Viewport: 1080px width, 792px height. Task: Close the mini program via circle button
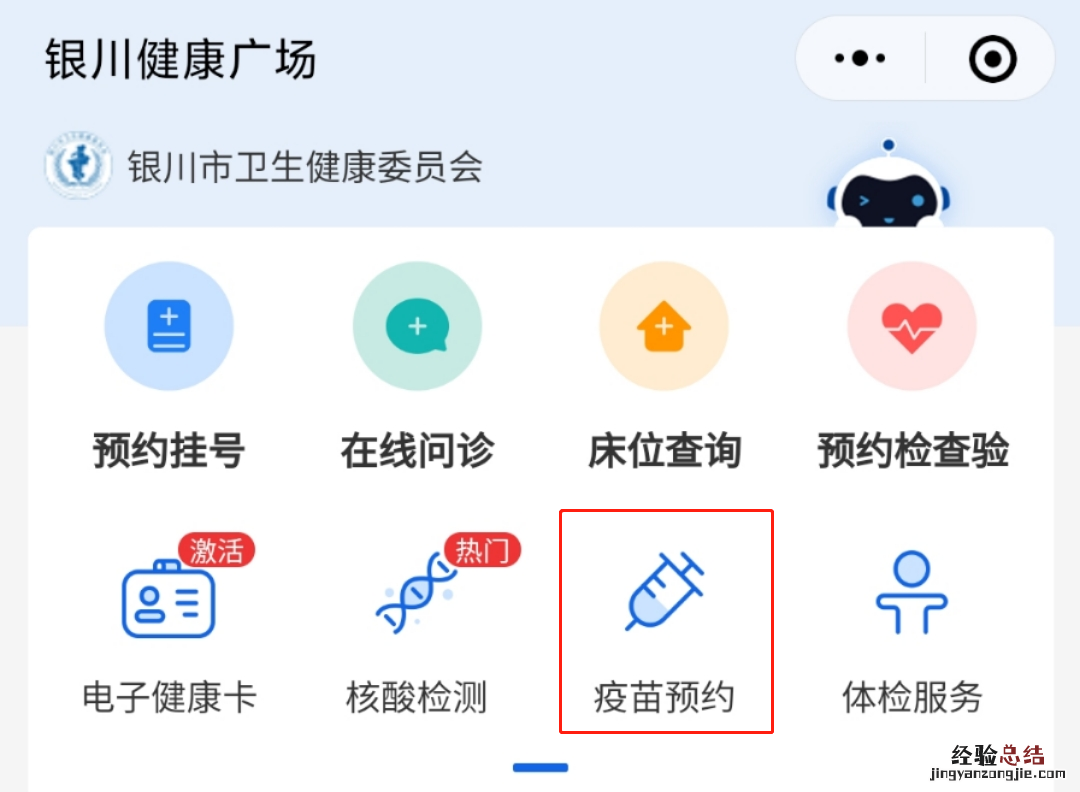pyautogui.click(x=992, y=58)
